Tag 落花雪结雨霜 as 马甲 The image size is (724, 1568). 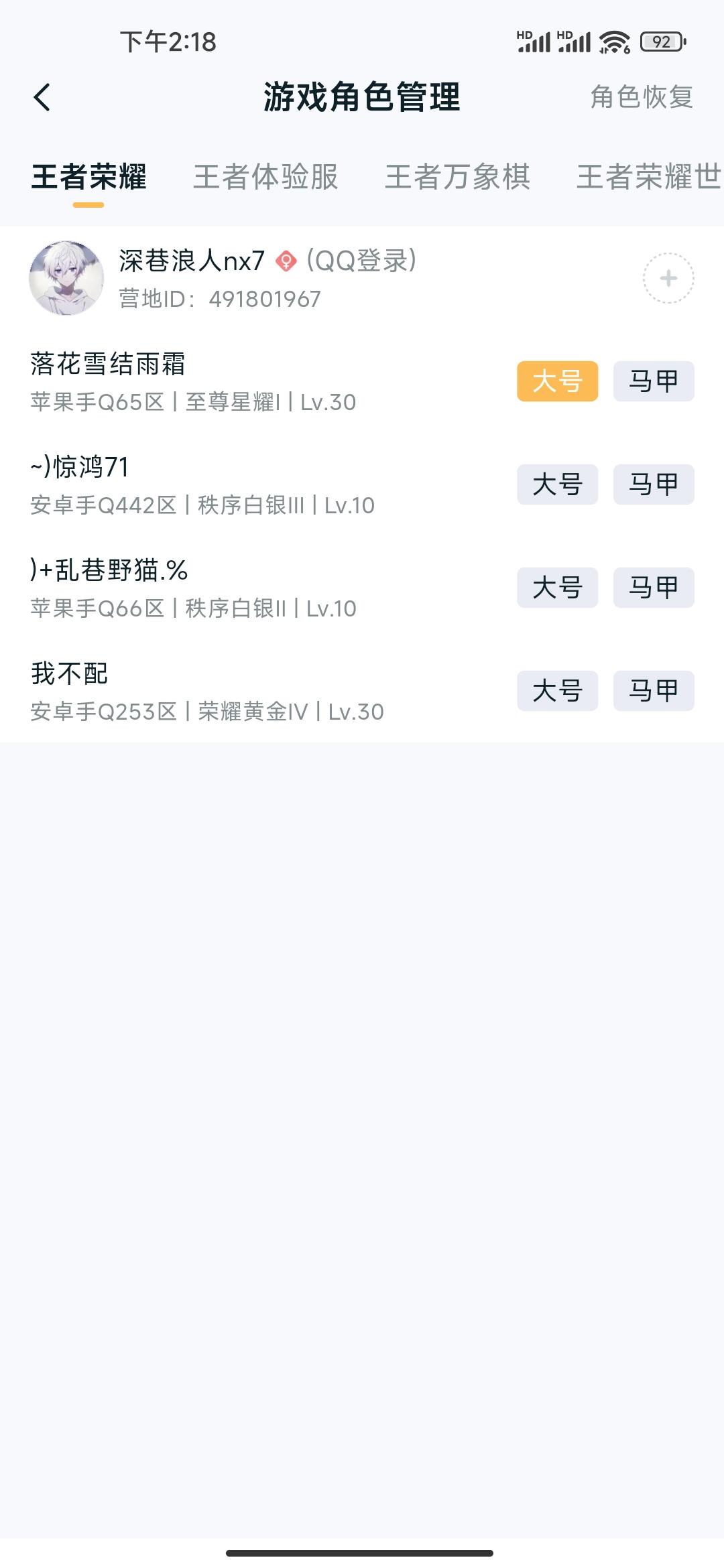652,382
